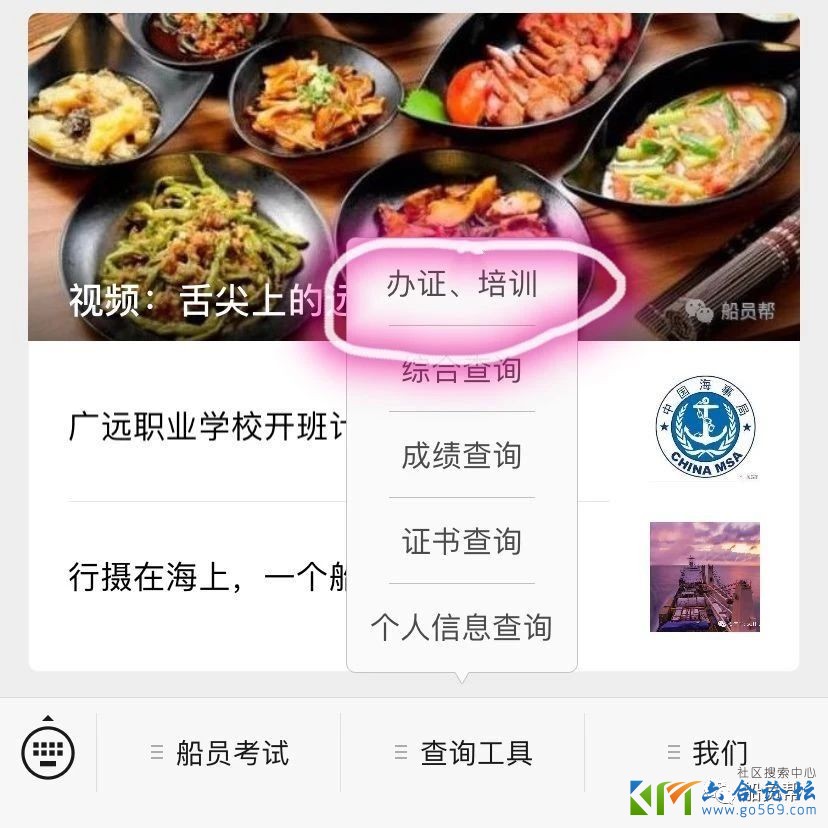Select 办证、培训 from the popup menu
Screen dimensions: 828x828
click(462, 285)
